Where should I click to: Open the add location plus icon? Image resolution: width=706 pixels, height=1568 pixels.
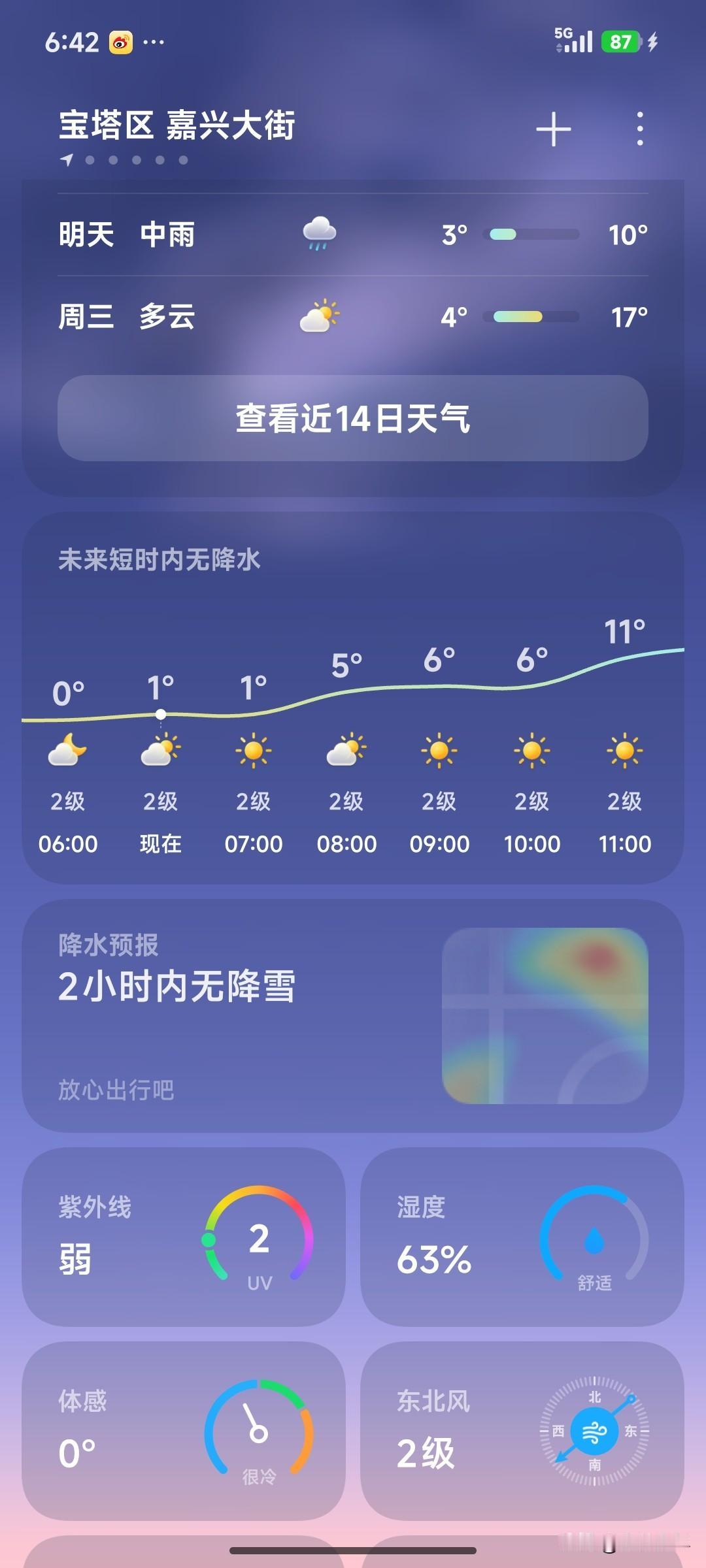pos(552,129)
